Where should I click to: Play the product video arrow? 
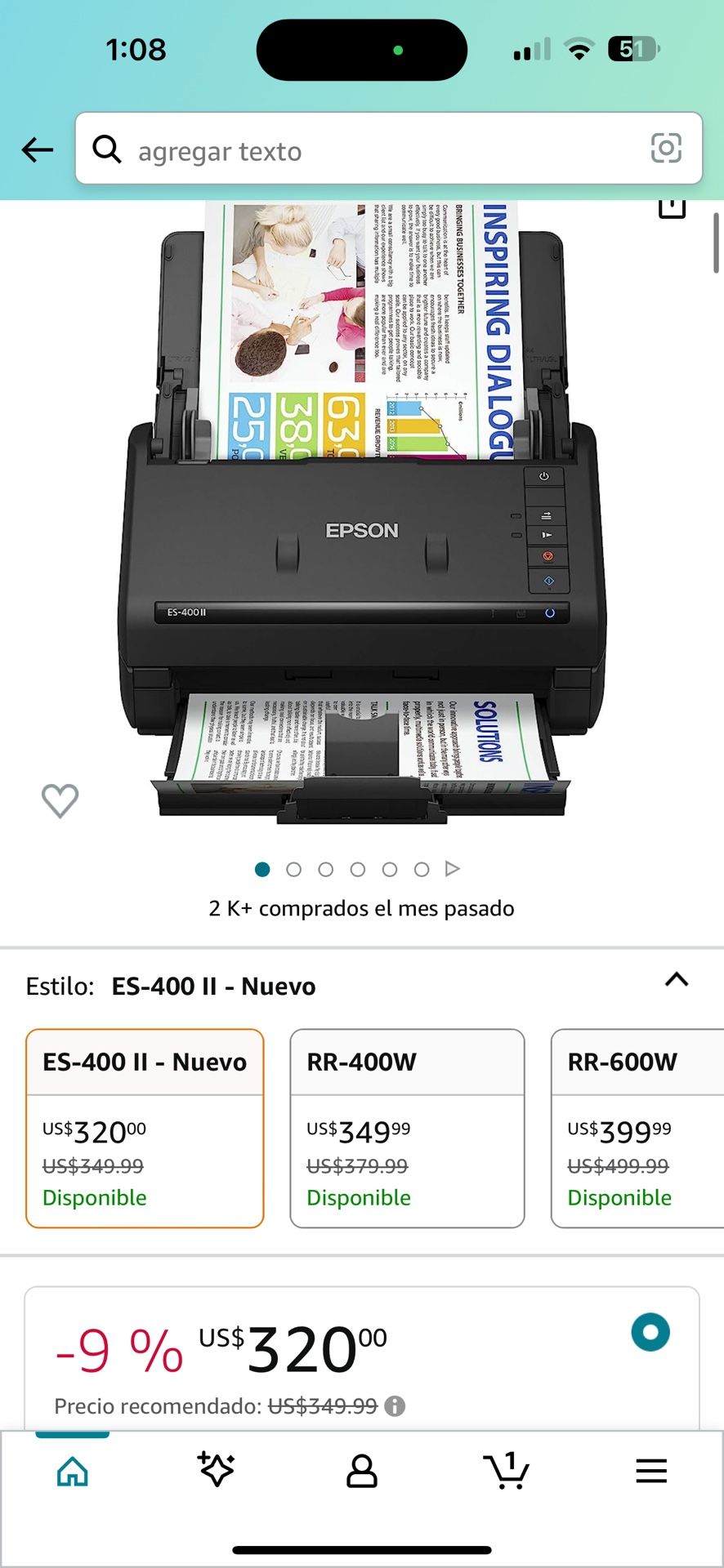(x=452, y=869)
